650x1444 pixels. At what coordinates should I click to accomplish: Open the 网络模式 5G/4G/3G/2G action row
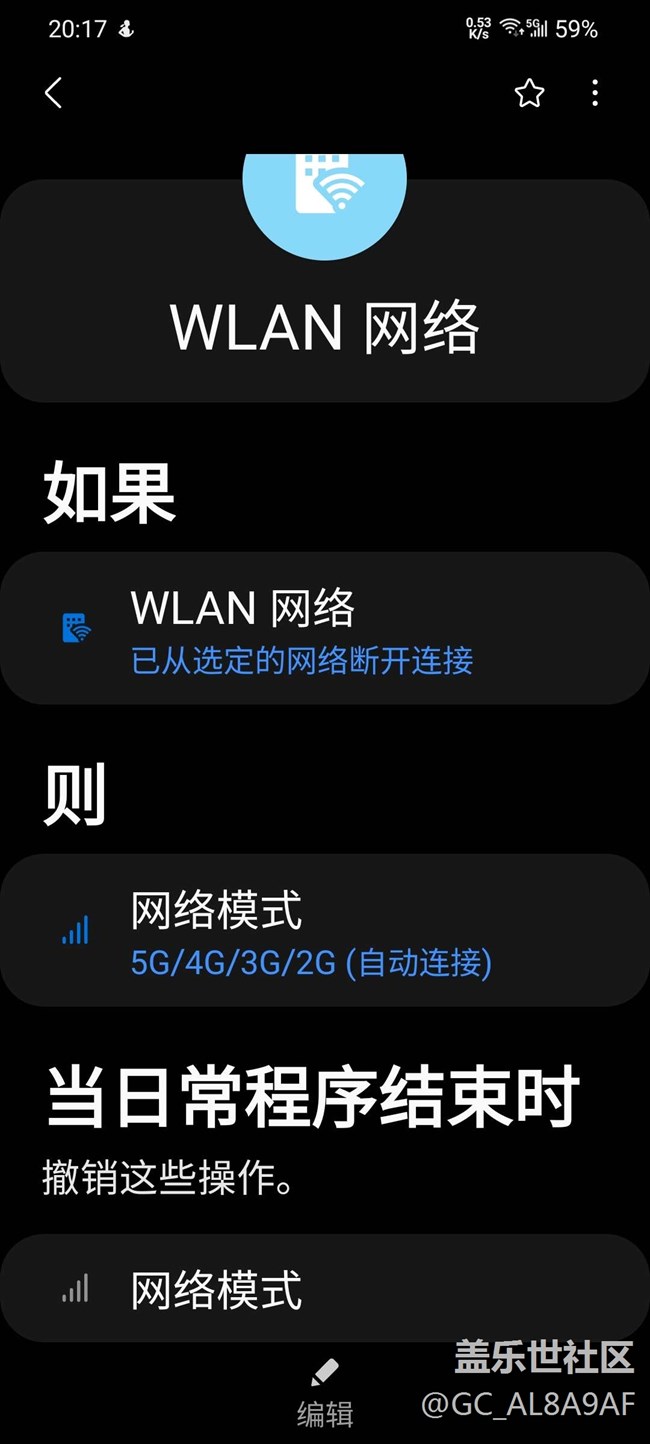(325, 930)
